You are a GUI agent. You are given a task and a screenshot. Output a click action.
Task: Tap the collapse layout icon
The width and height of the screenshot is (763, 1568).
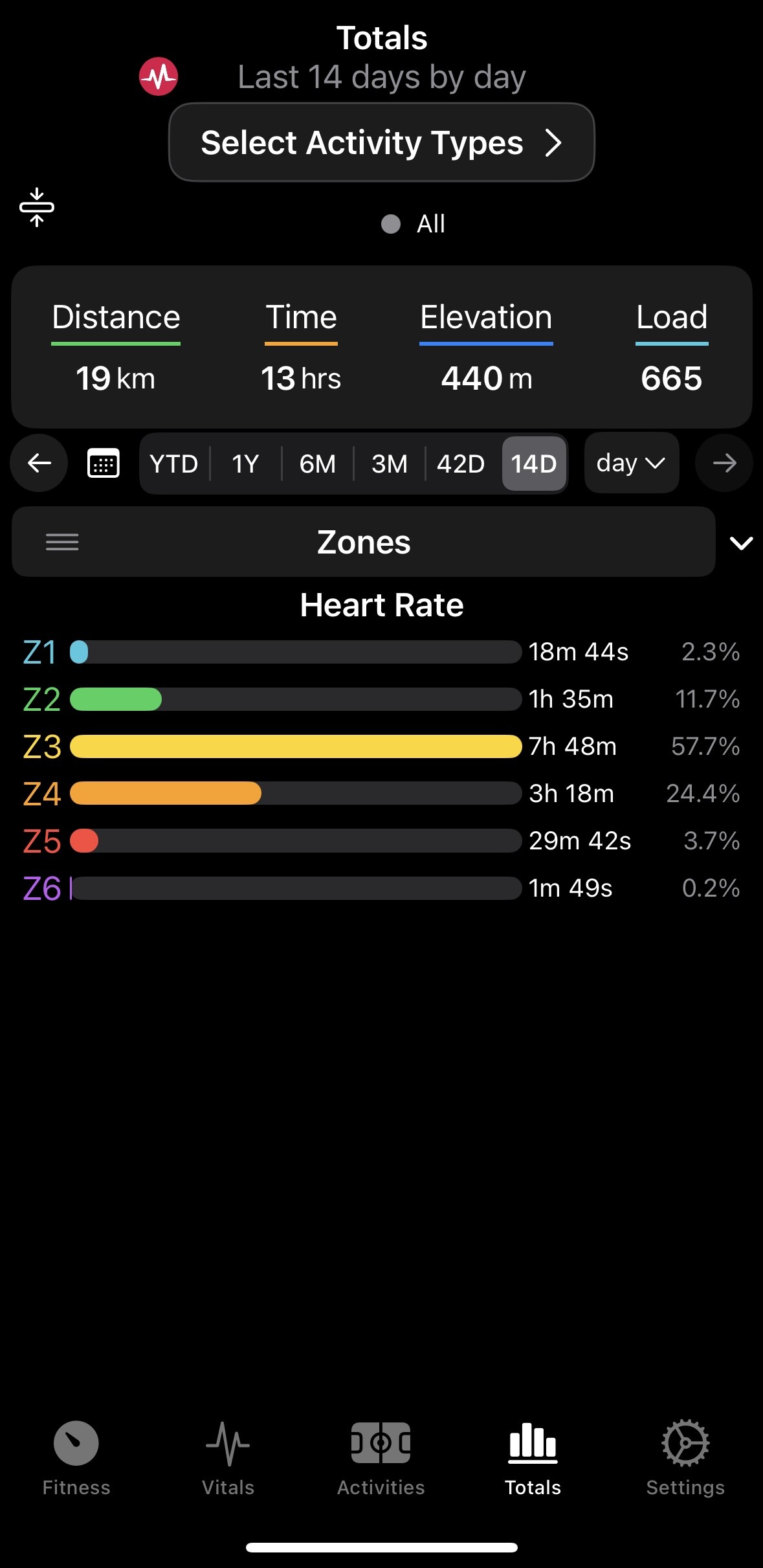point(37,207)
